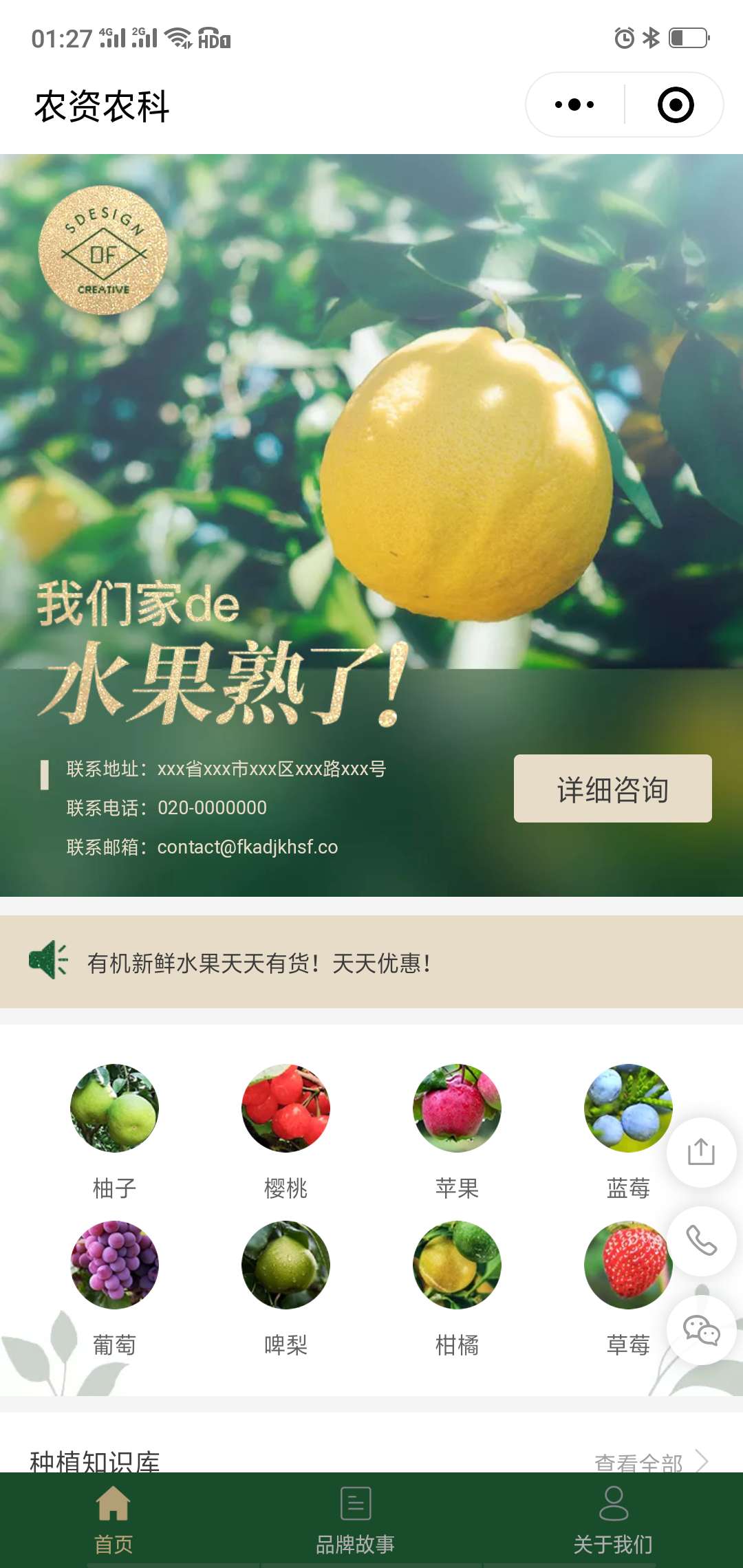Close the mini program via circle button
743x1568 pixels.
(x=675, y=105)
